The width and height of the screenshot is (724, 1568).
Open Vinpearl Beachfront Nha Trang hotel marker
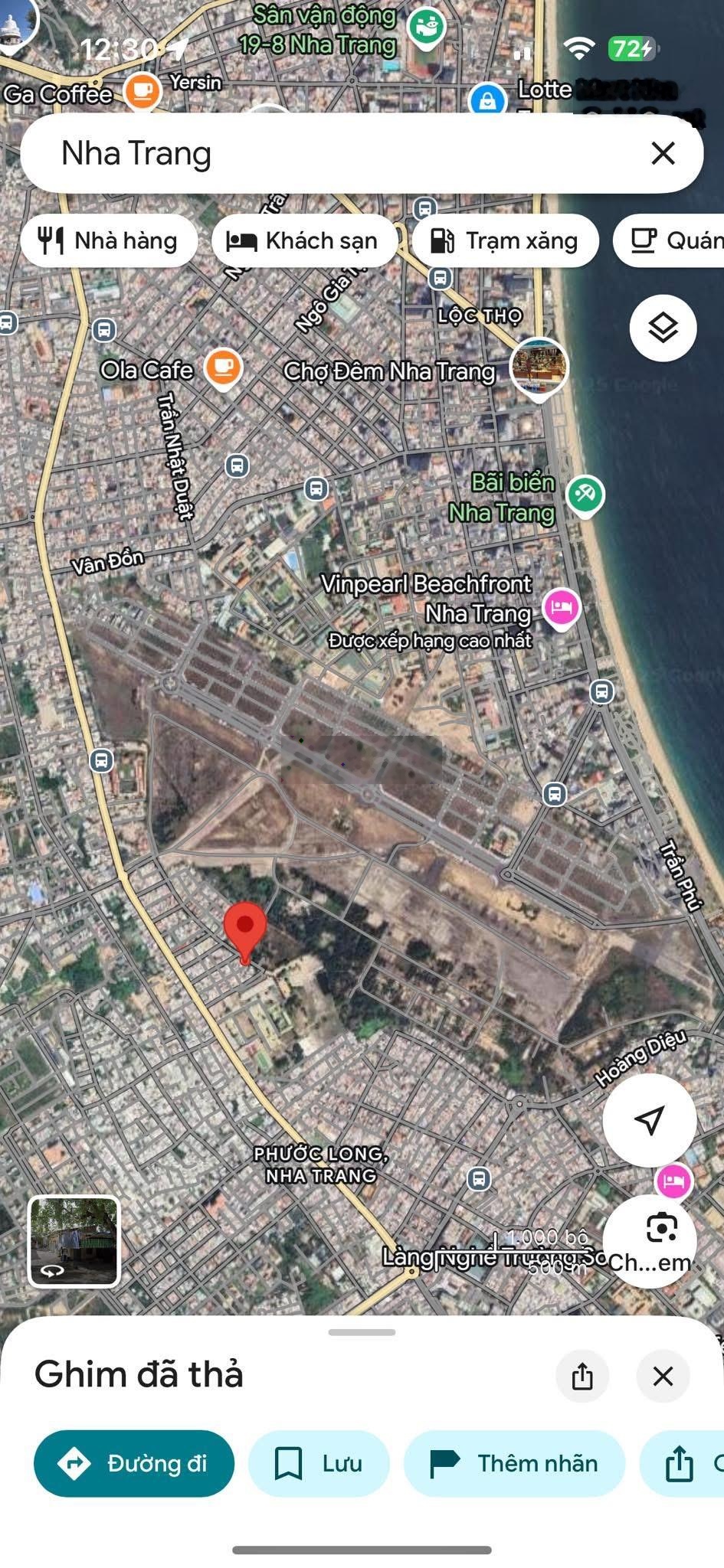561,608
